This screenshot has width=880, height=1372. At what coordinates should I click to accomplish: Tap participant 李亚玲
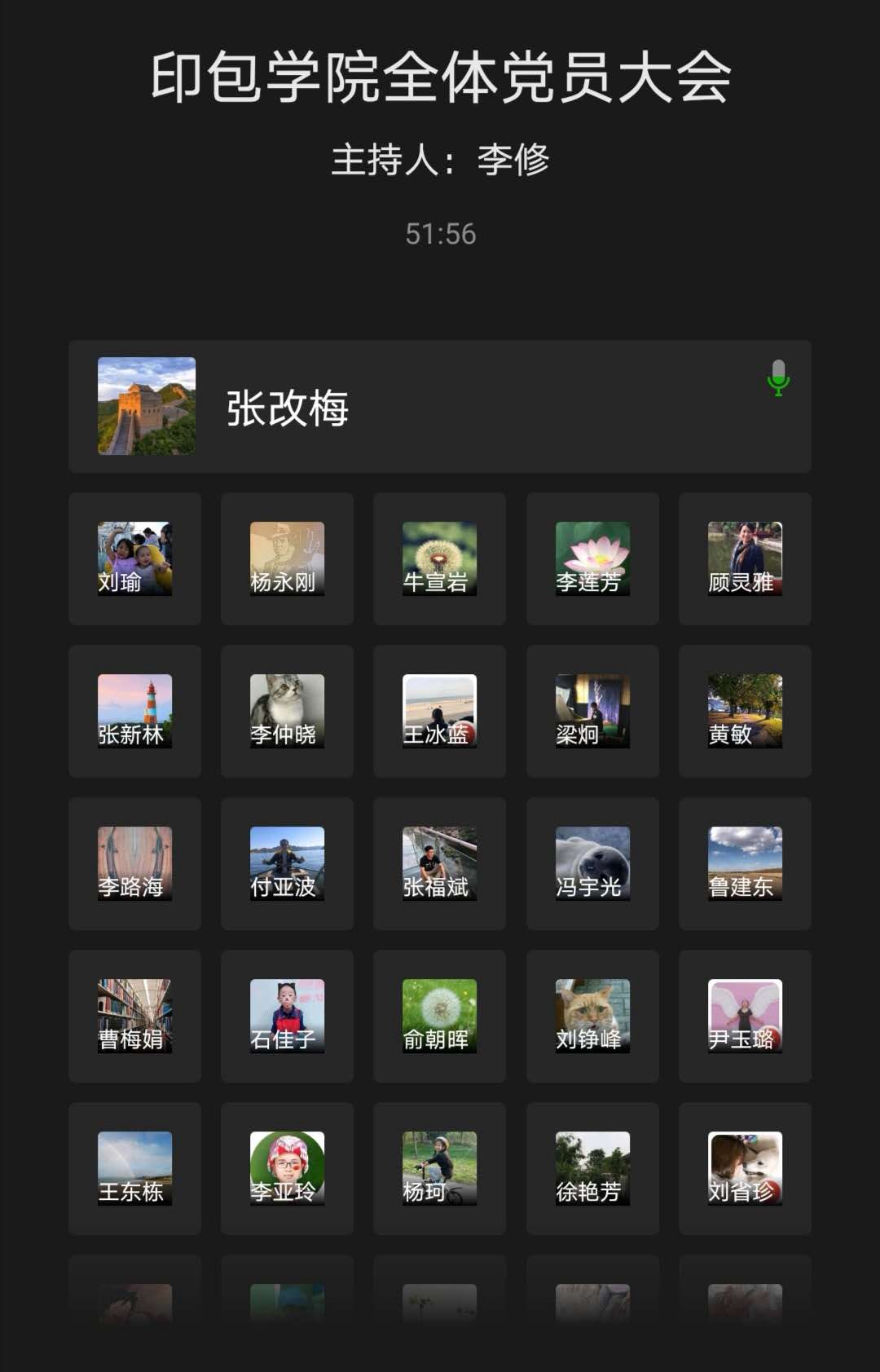tap(287, 1168)
